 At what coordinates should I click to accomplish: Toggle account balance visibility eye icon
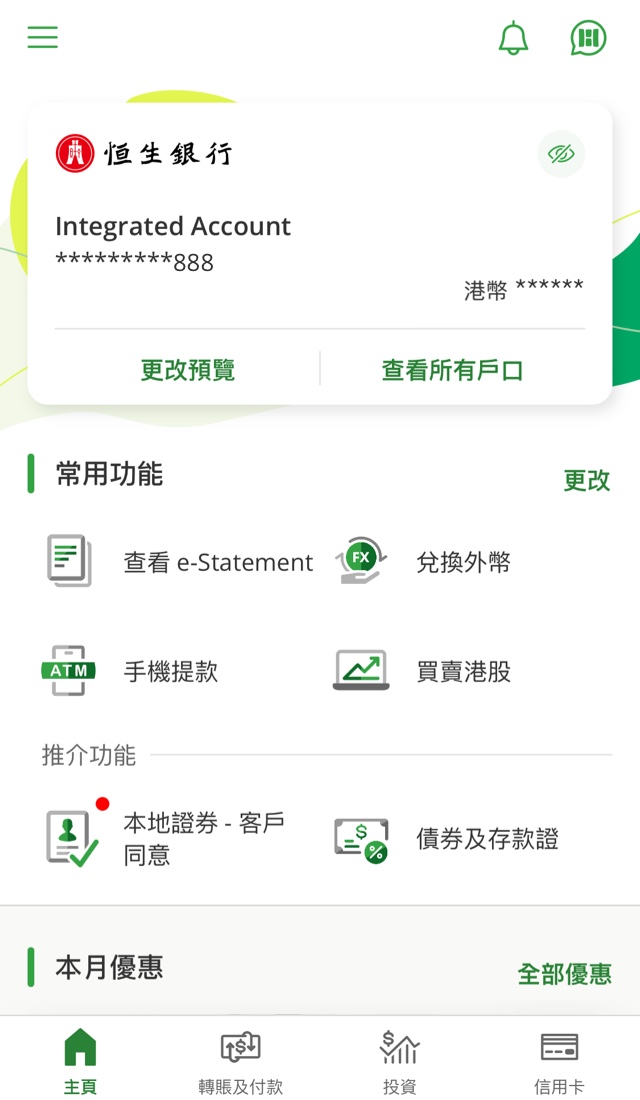[x=561, y=154]
